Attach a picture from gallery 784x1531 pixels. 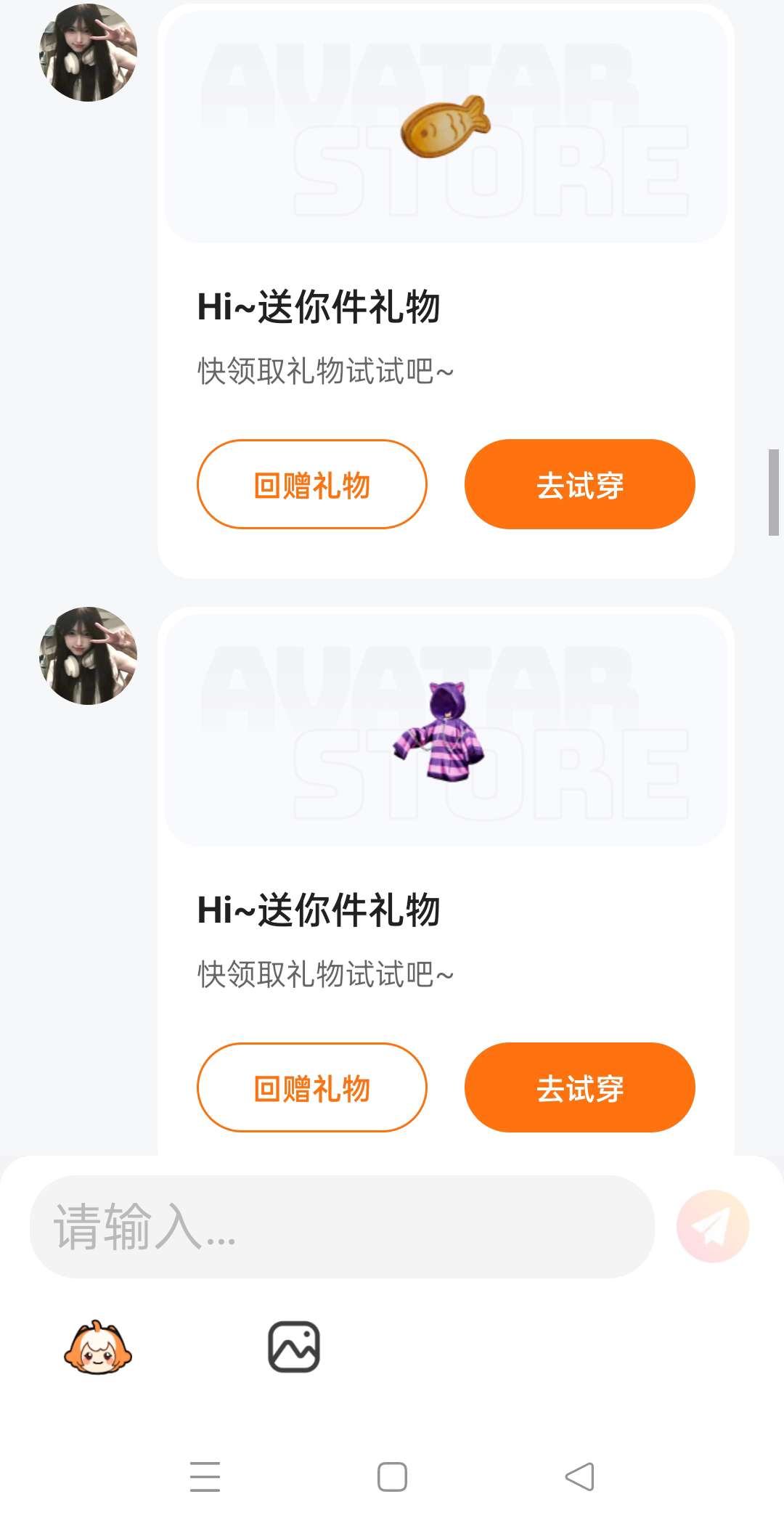point(294,1347)
